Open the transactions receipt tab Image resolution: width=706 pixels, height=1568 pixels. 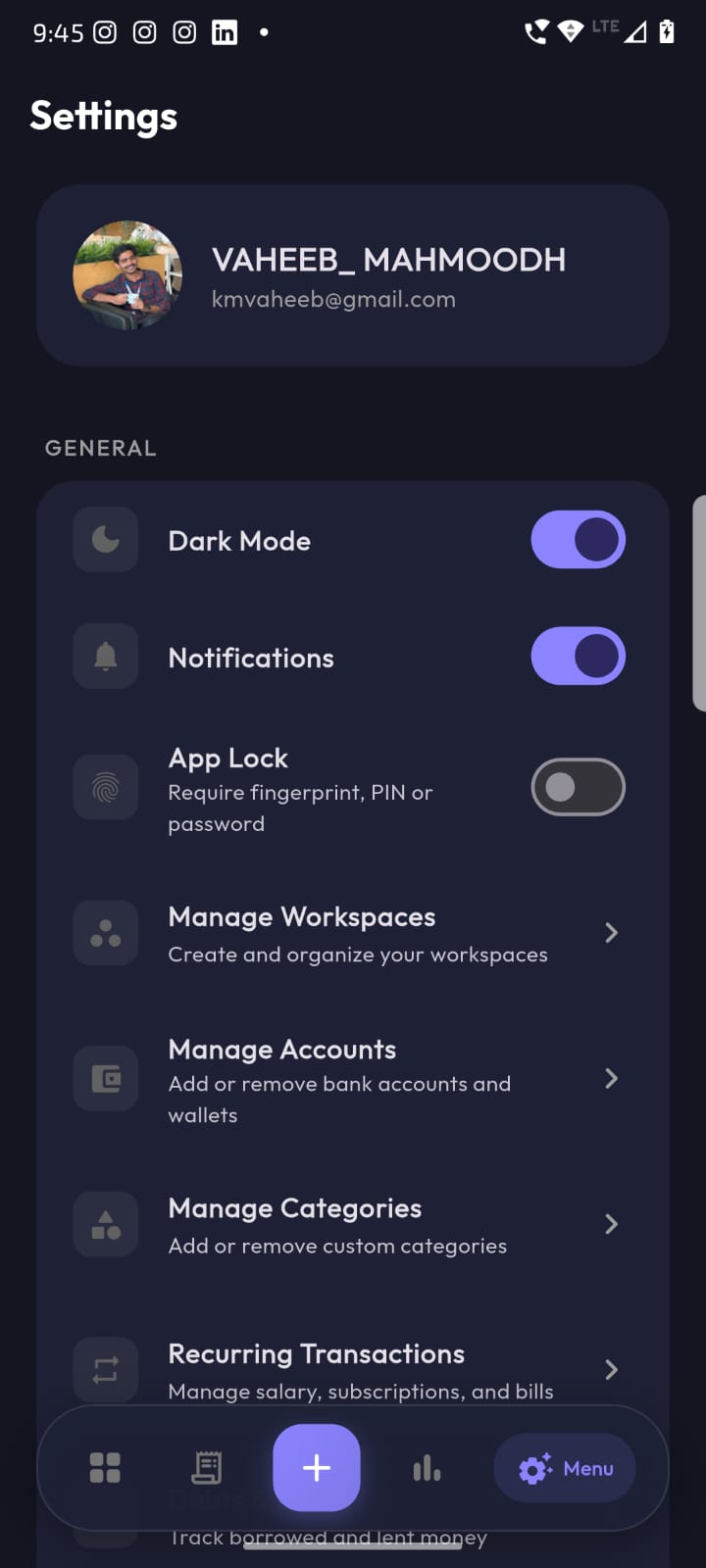206,1468
